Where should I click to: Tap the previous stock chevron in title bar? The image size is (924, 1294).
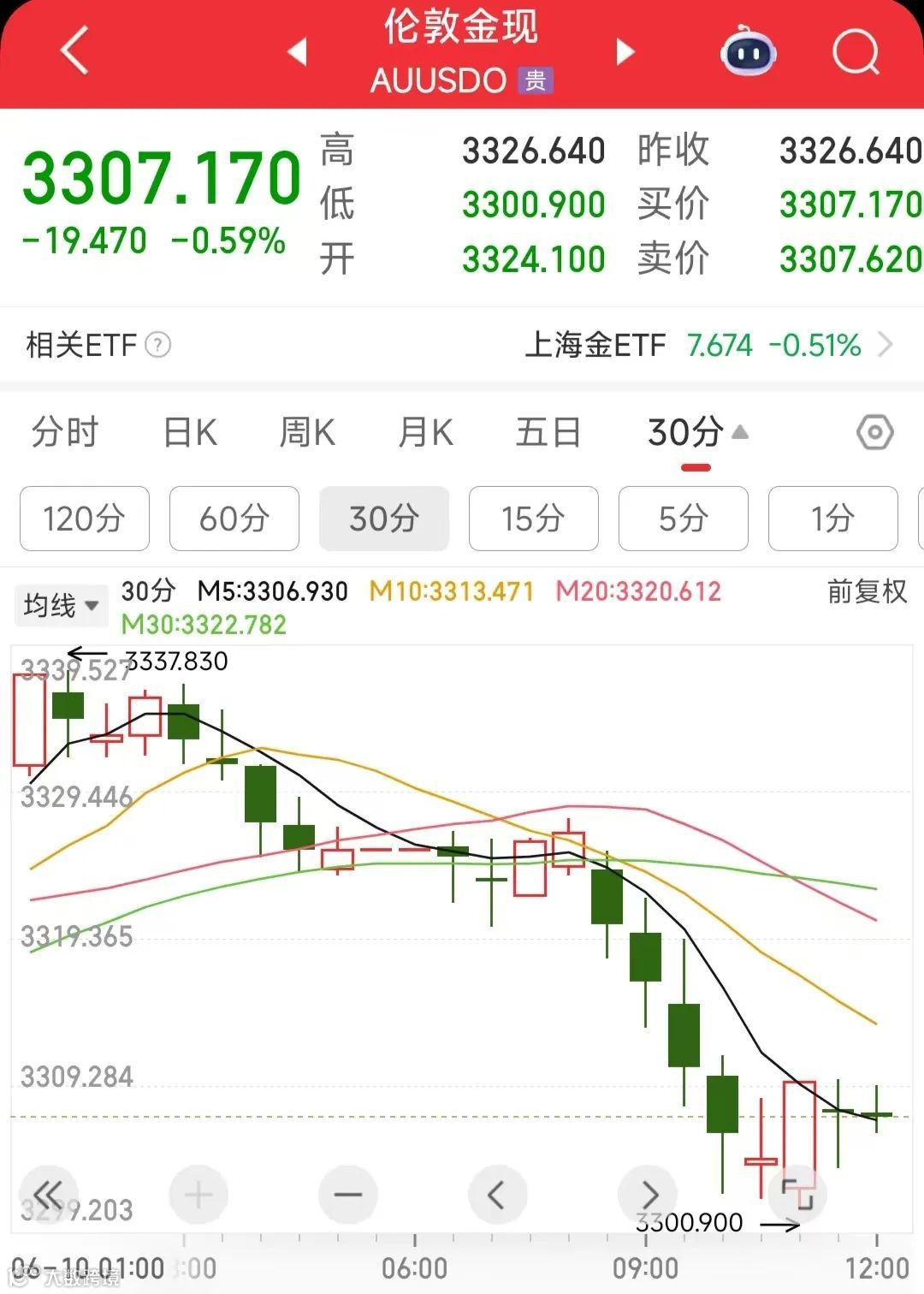(x=298, y=53)
